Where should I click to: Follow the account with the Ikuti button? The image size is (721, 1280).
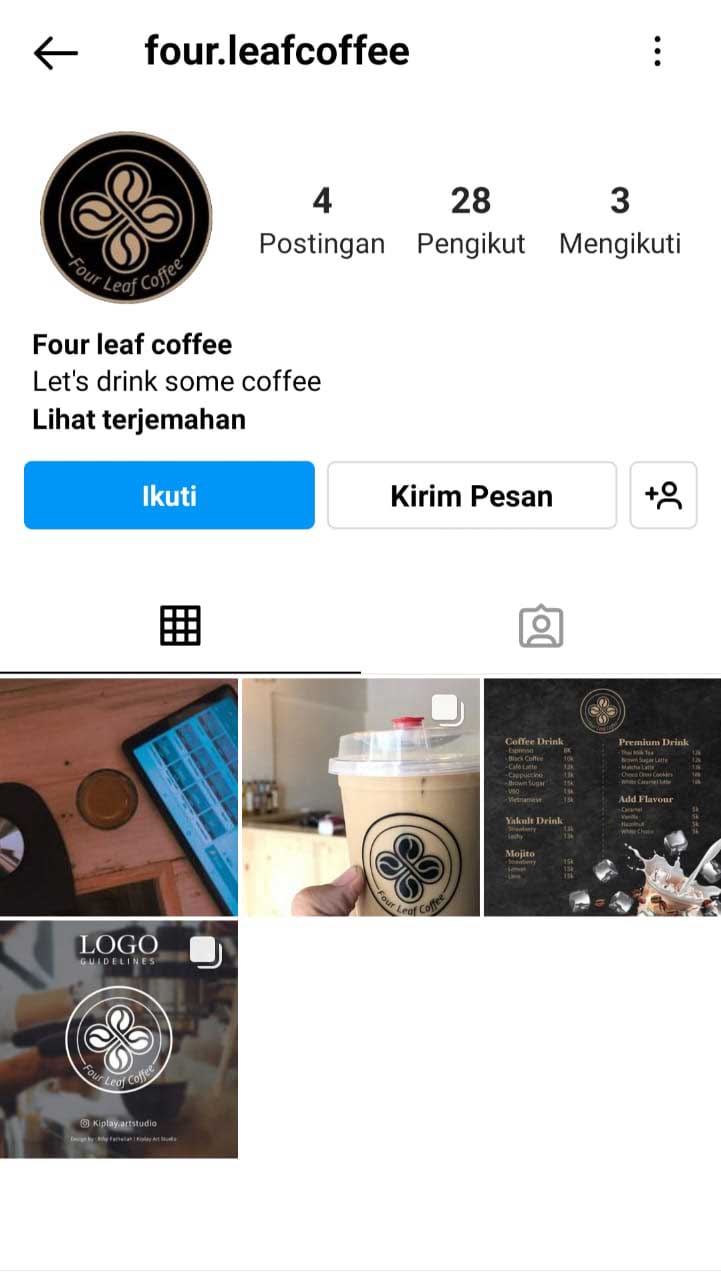pyautogui.click(x=169, y=495)
